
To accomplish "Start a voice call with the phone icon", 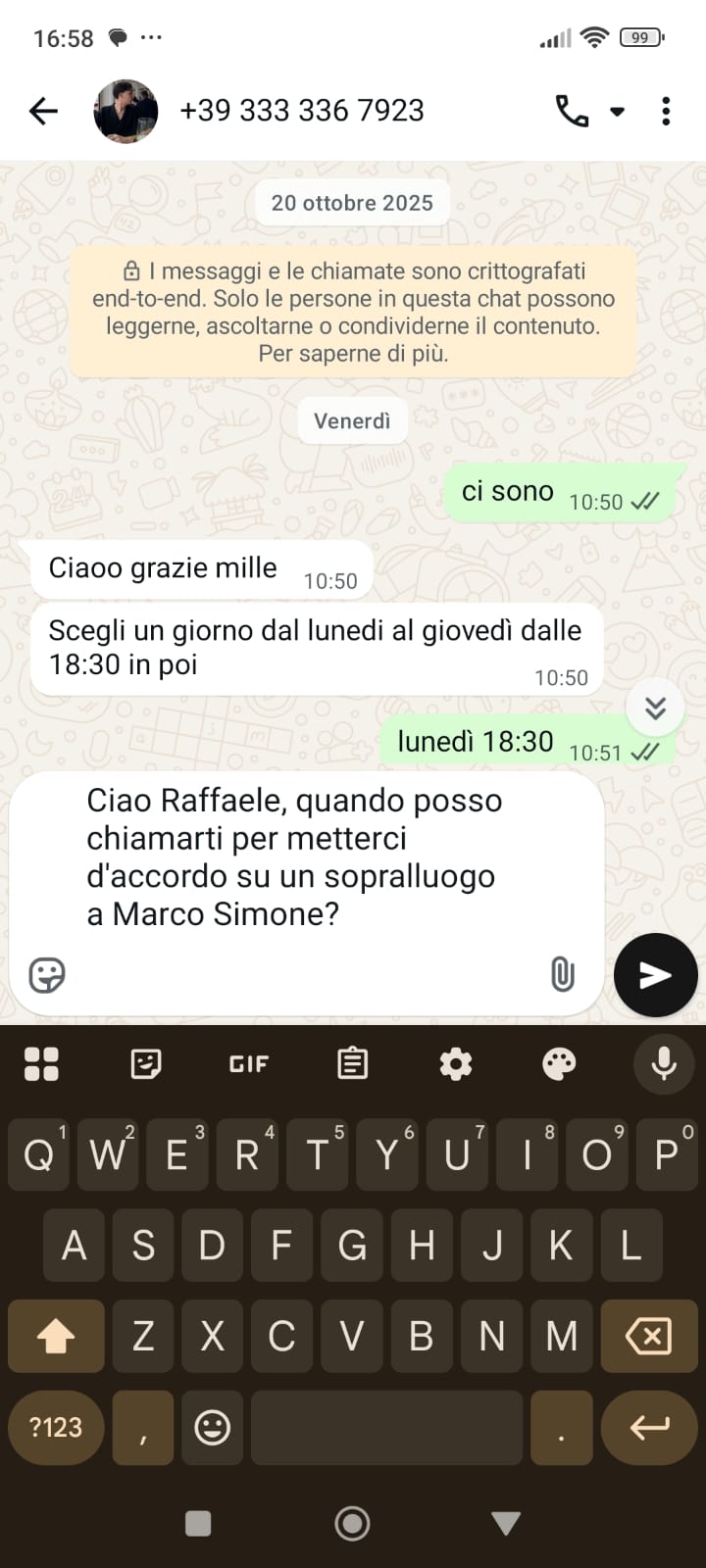I will 570,111.
